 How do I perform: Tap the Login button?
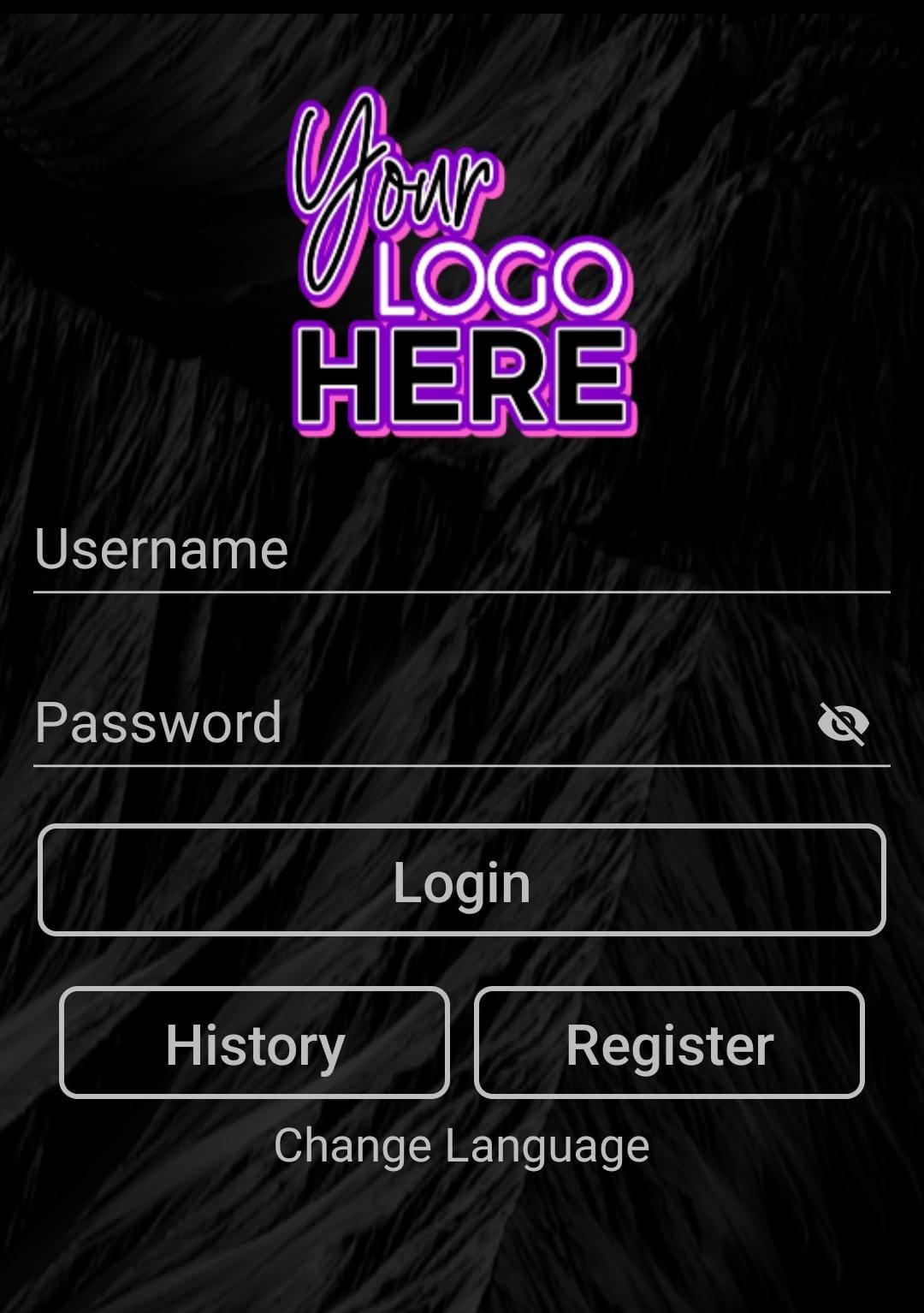tap(462, 881)
